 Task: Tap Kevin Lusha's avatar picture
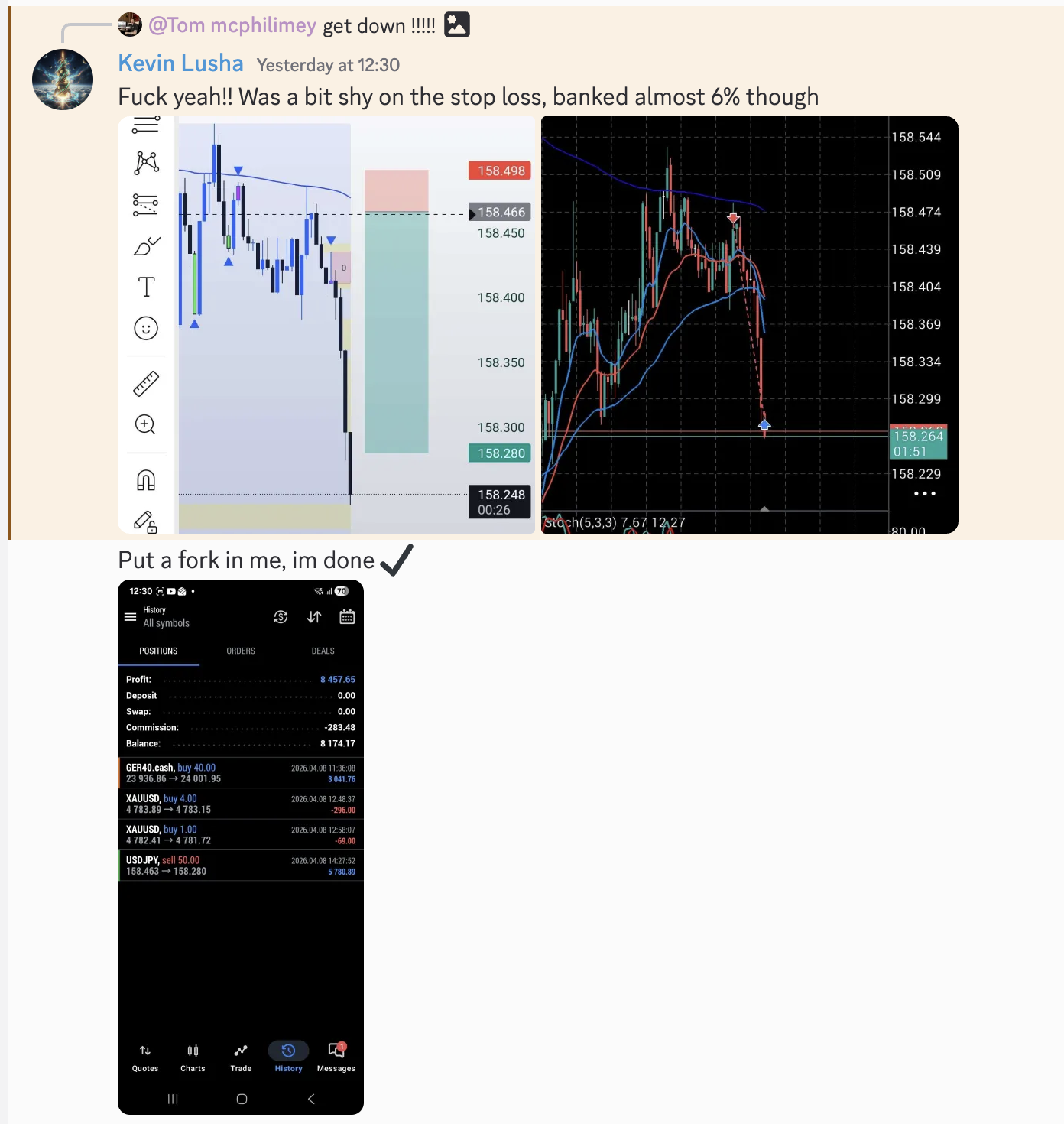coord(63,80)
